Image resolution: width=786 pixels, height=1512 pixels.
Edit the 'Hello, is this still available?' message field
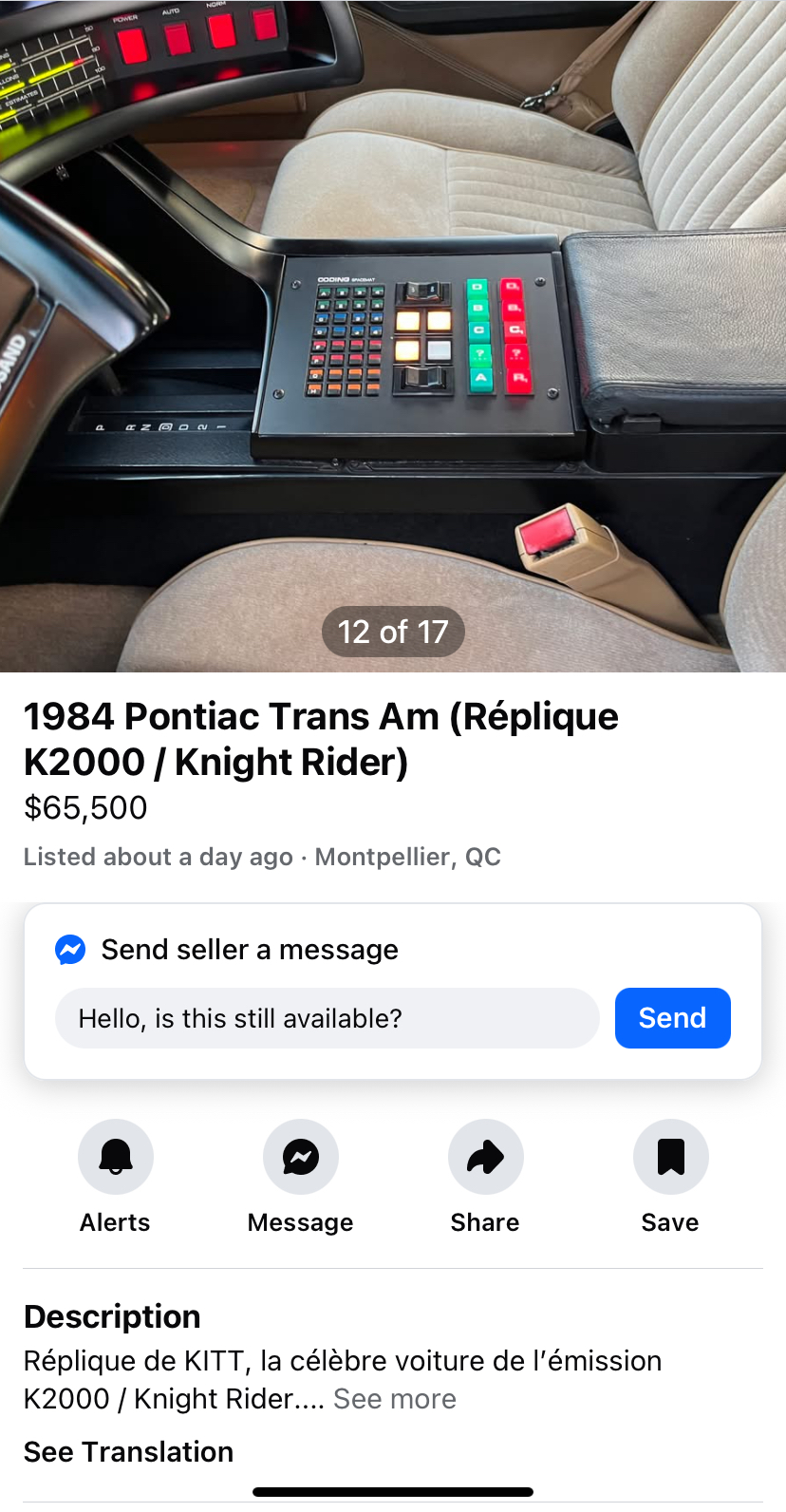(327, 1018)
